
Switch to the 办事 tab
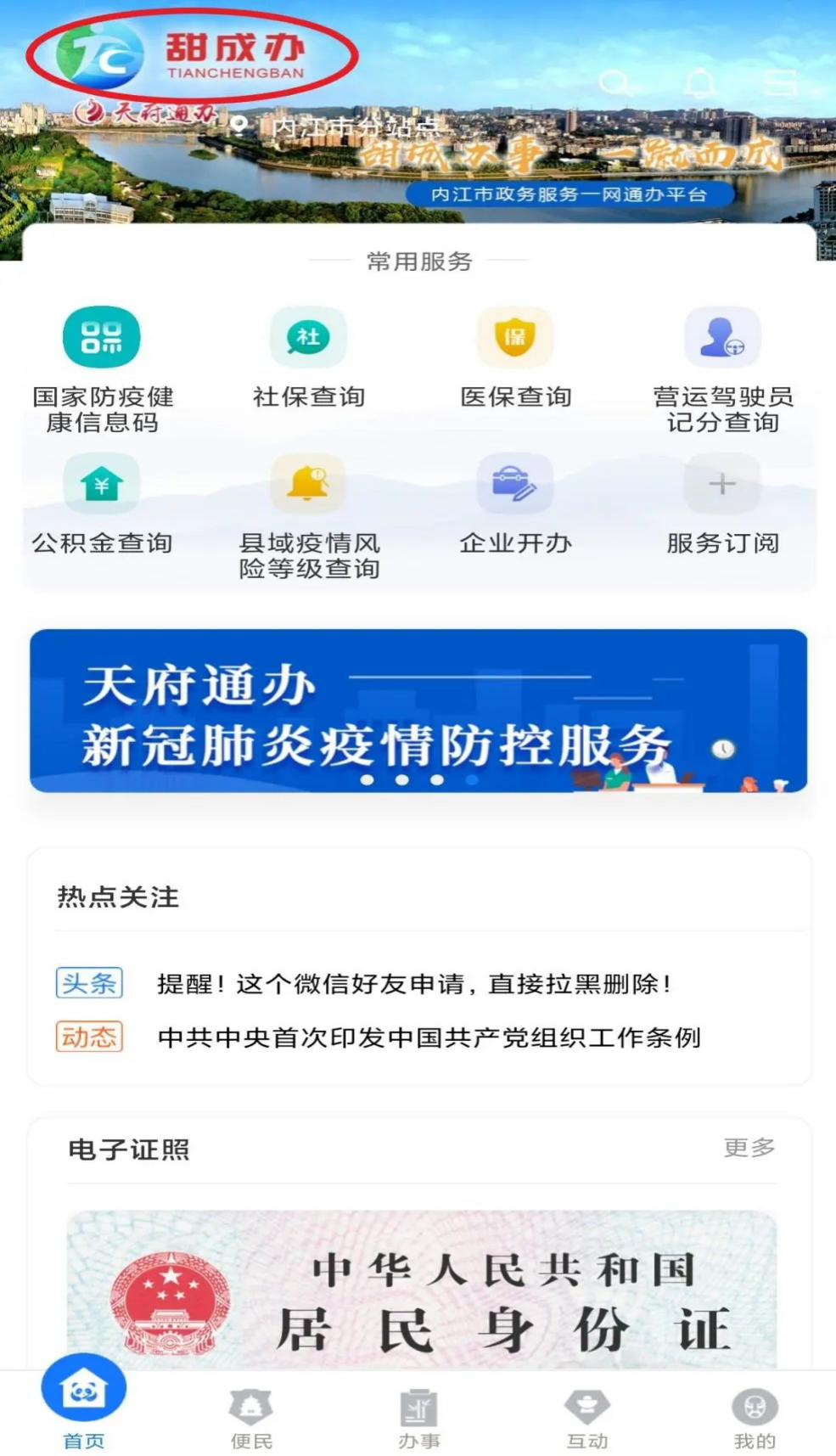pos(418,1419)
